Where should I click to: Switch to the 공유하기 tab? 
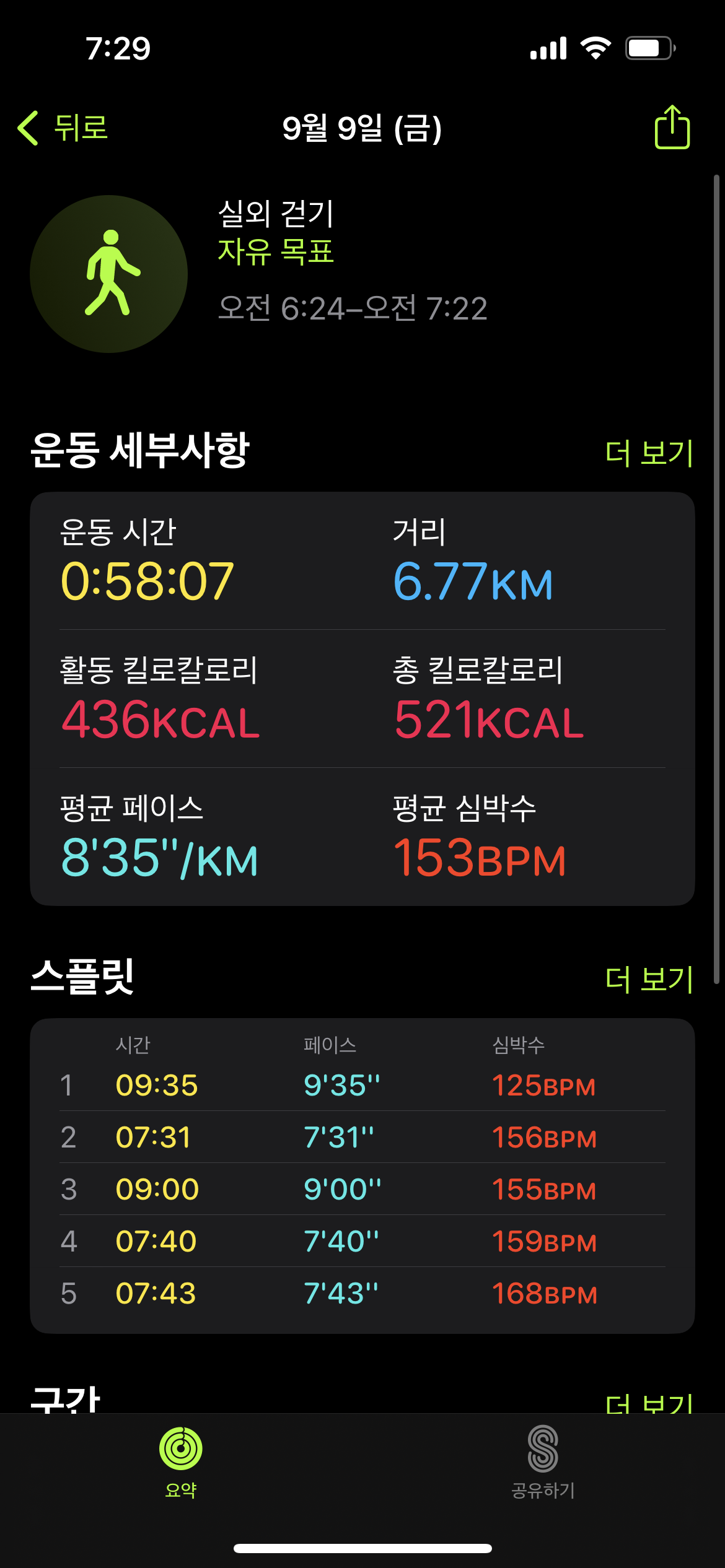click(543, 1463)
